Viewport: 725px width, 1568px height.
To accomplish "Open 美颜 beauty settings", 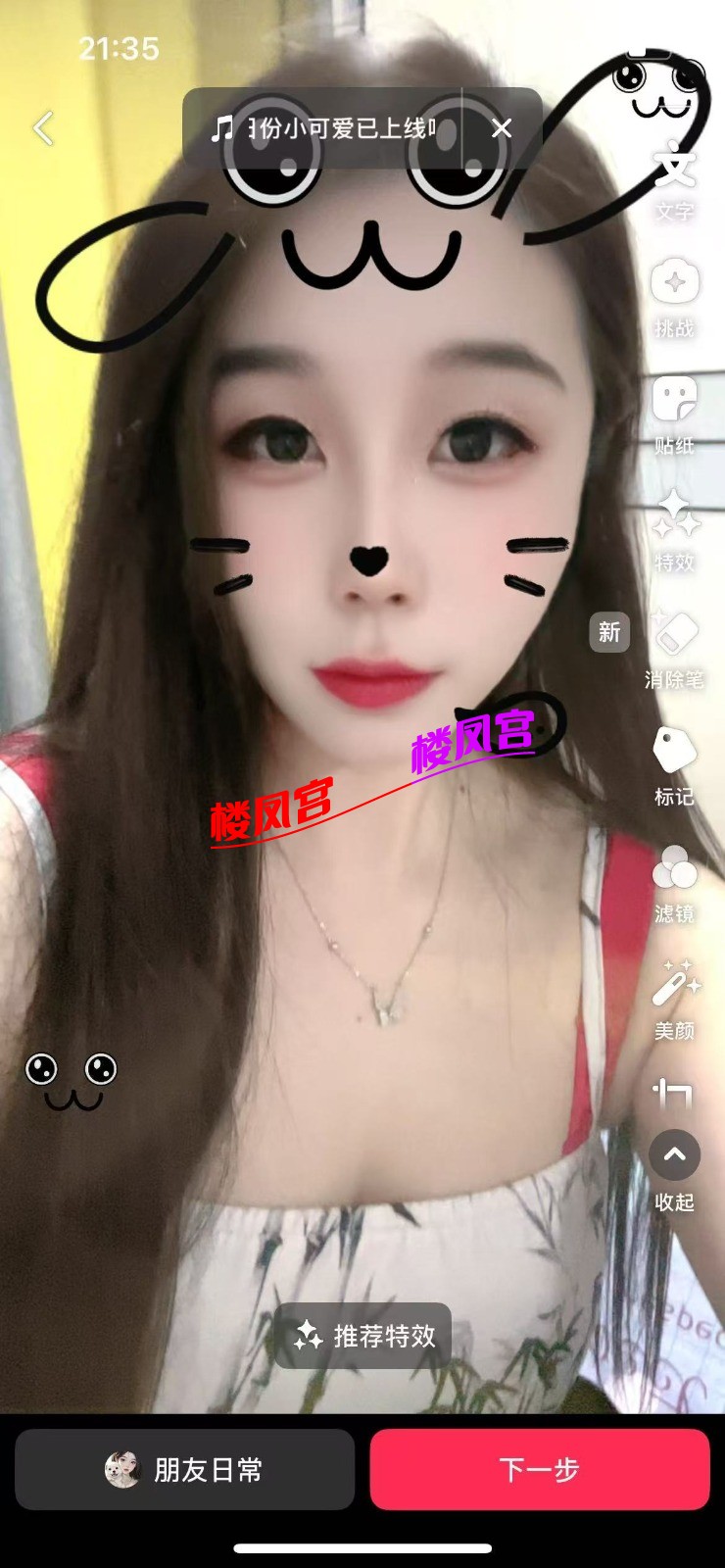I will tap(674, 996).
